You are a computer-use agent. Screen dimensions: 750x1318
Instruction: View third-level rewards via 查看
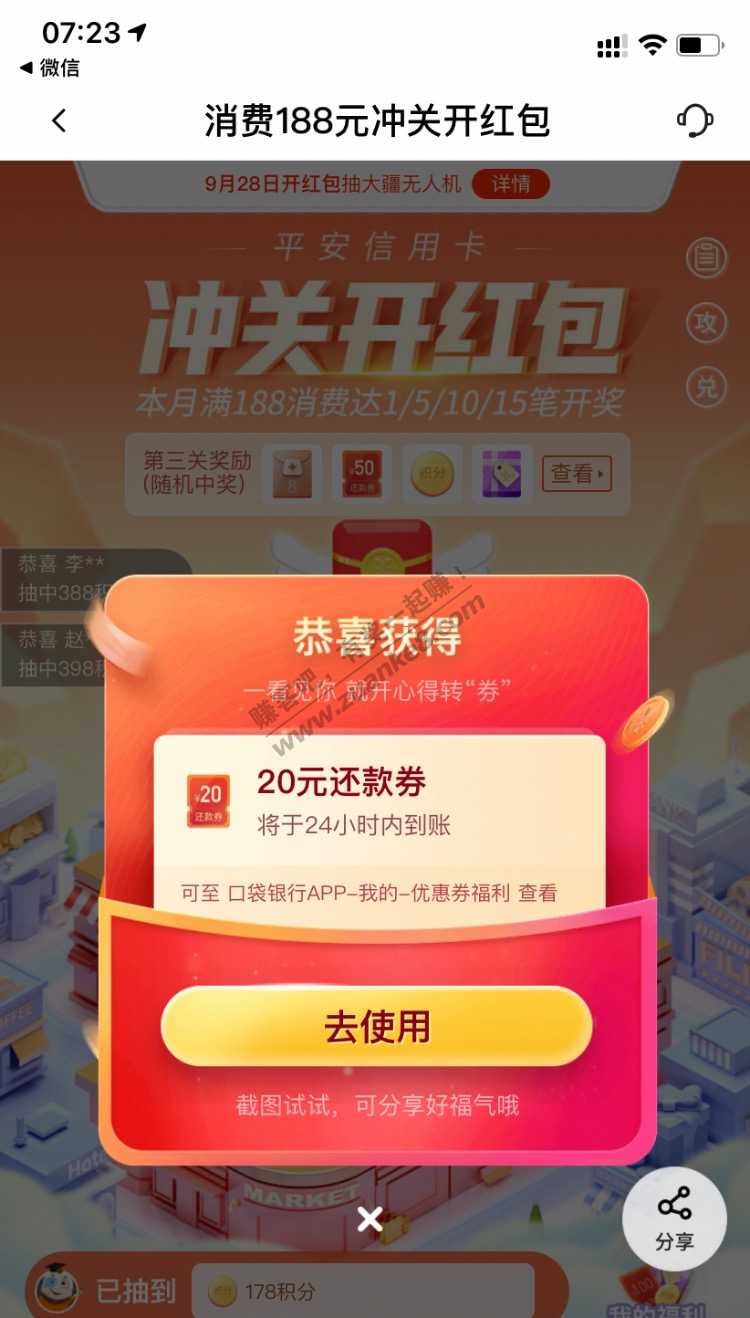click(x=576, y=473)
